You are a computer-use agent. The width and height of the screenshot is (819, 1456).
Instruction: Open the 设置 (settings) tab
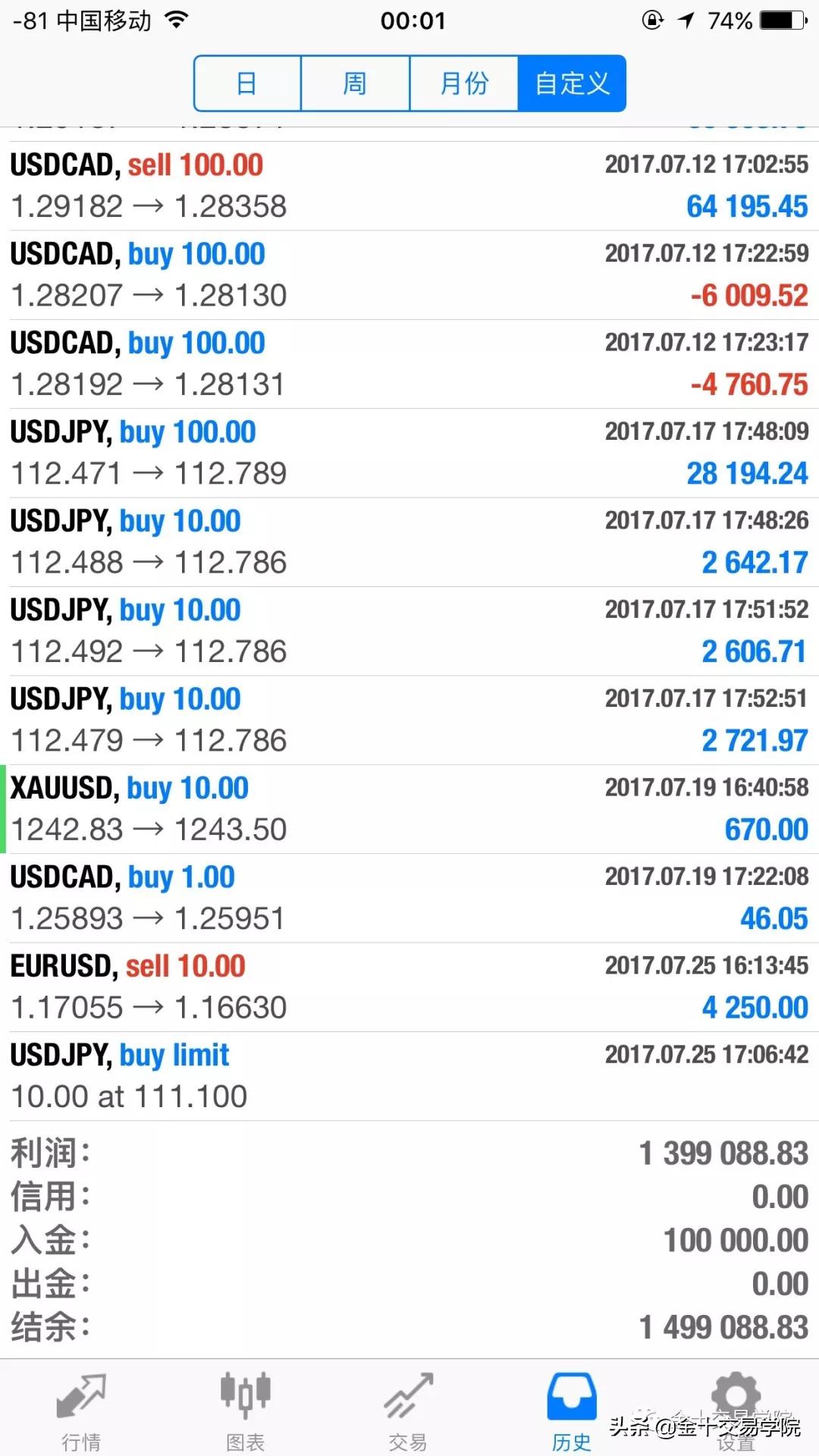tap(735, 1410)
